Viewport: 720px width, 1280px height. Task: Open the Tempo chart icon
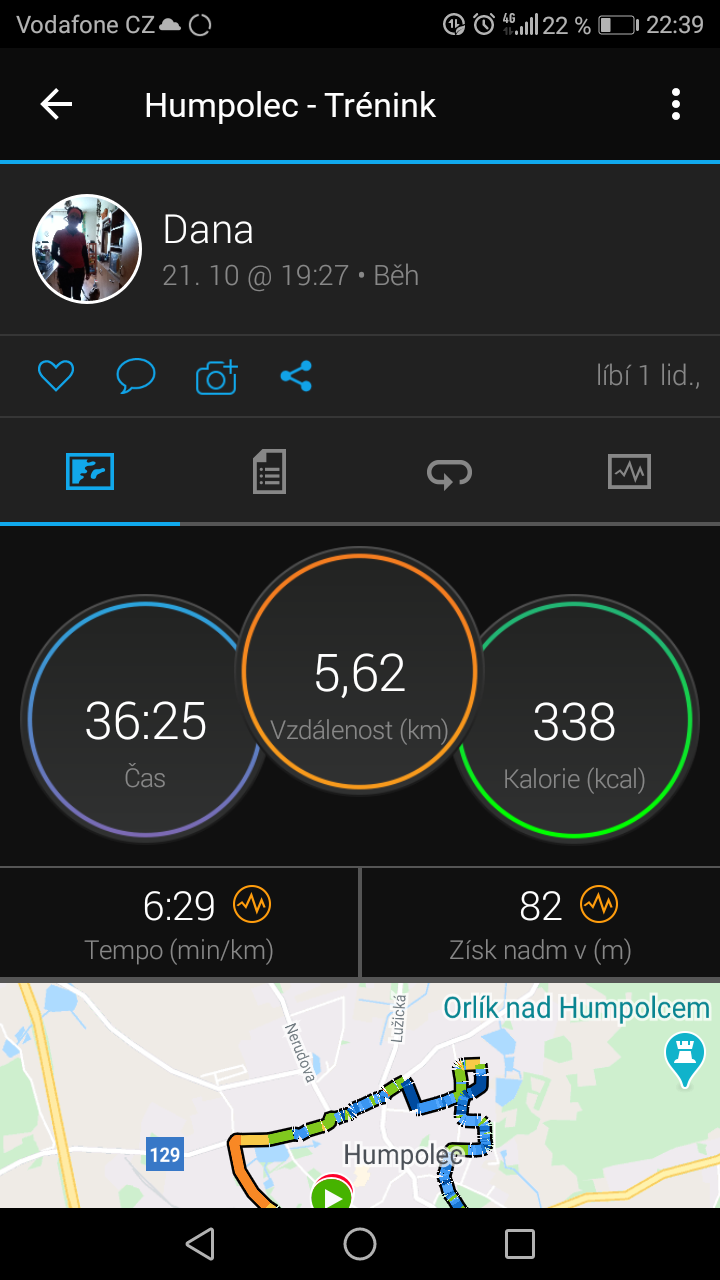pyautogui.click(x=252, y=905)
